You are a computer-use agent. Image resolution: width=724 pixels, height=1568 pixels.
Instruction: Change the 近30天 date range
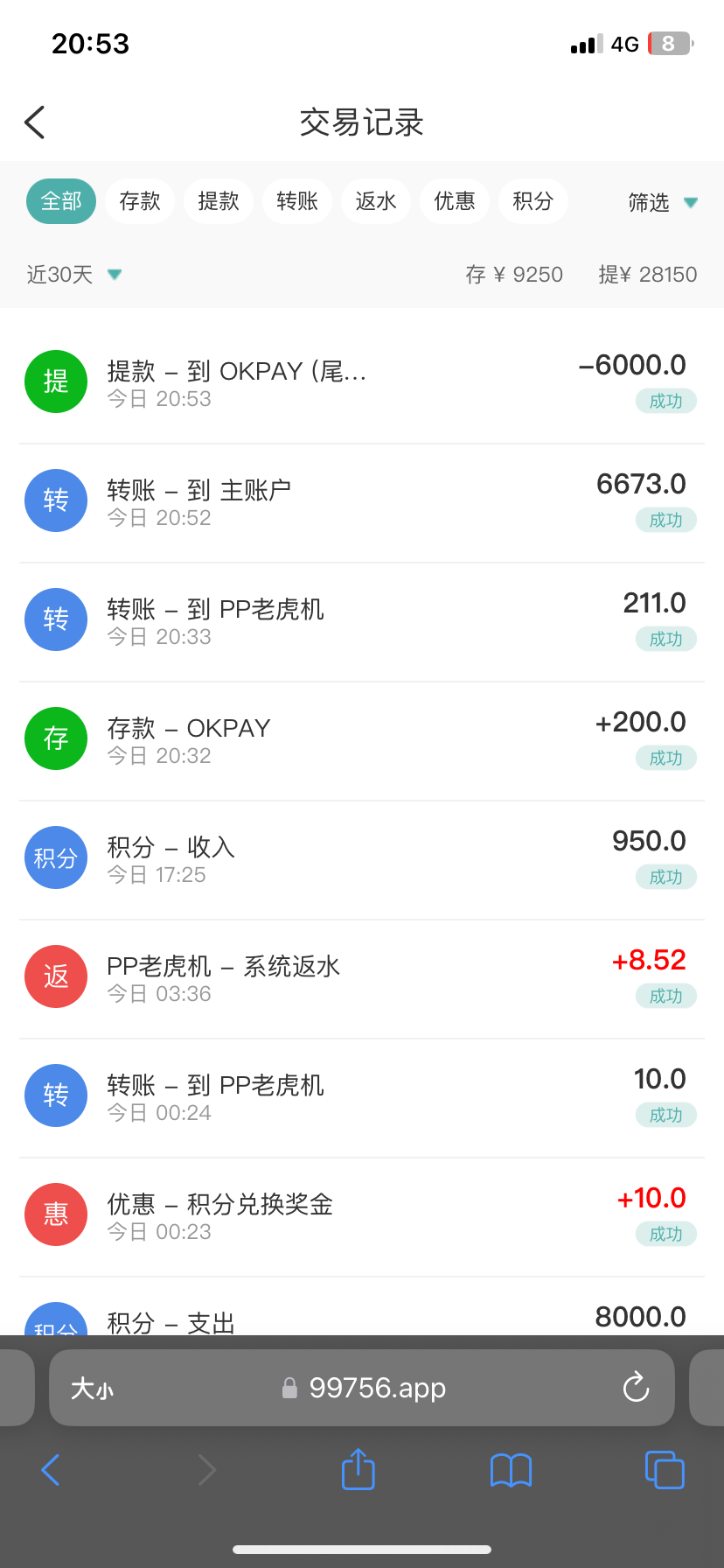(x=73, y=275)
